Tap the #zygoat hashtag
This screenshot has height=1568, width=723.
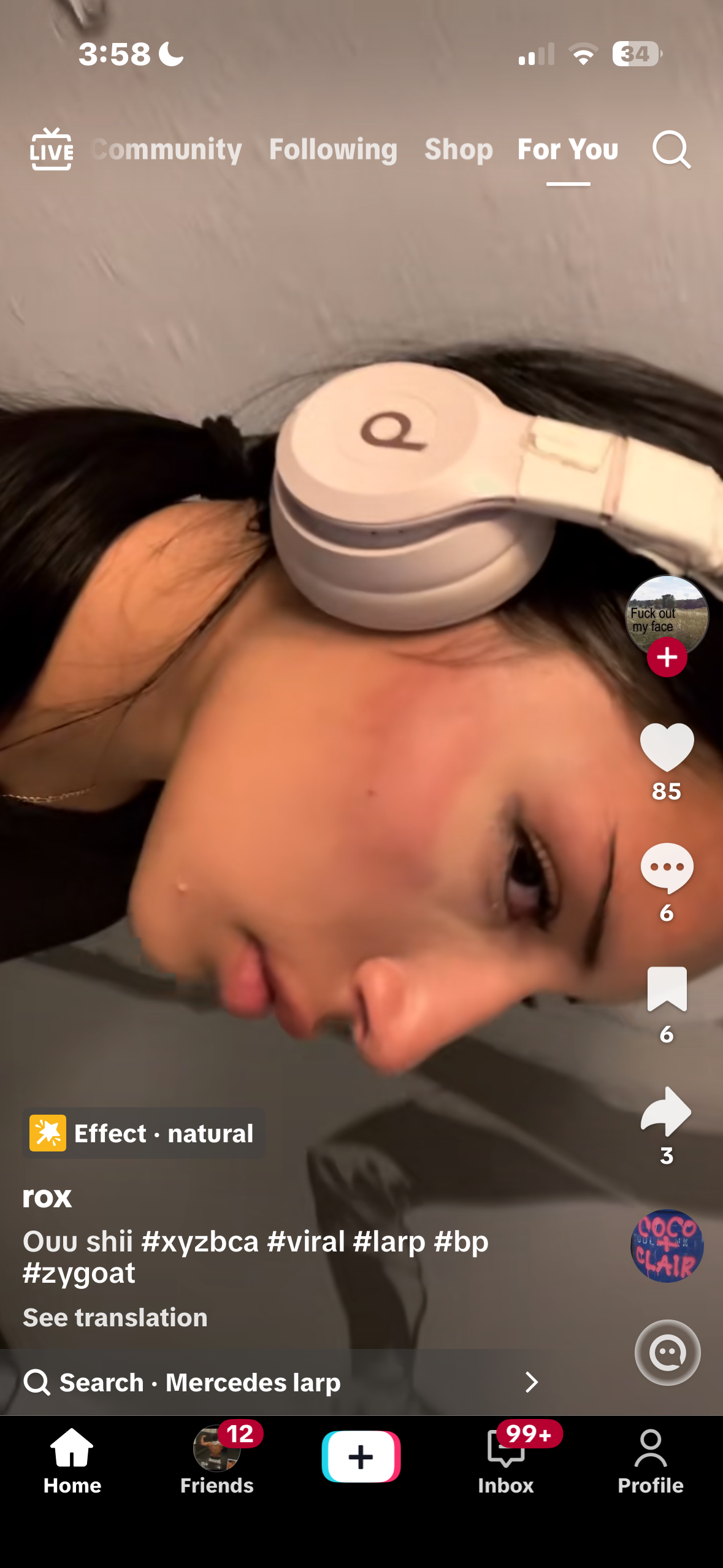(x=79, y=1273)
